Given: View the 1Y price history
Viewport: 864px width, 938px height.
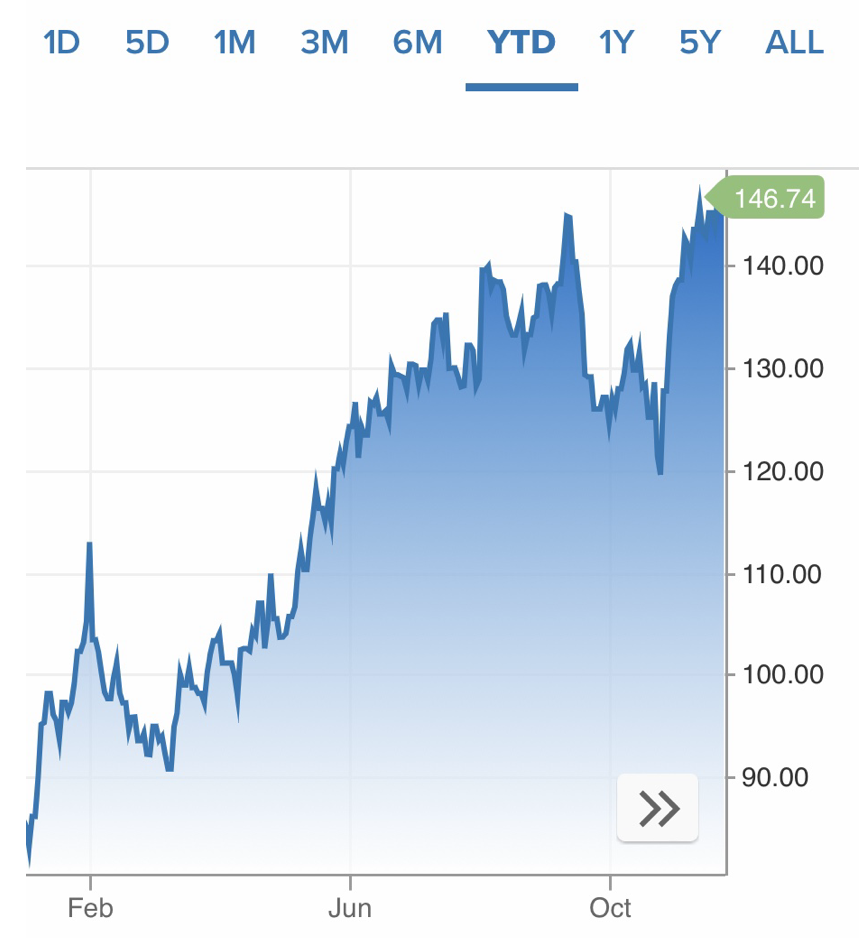Looking at the screenshot, I should tap(616, 43).
